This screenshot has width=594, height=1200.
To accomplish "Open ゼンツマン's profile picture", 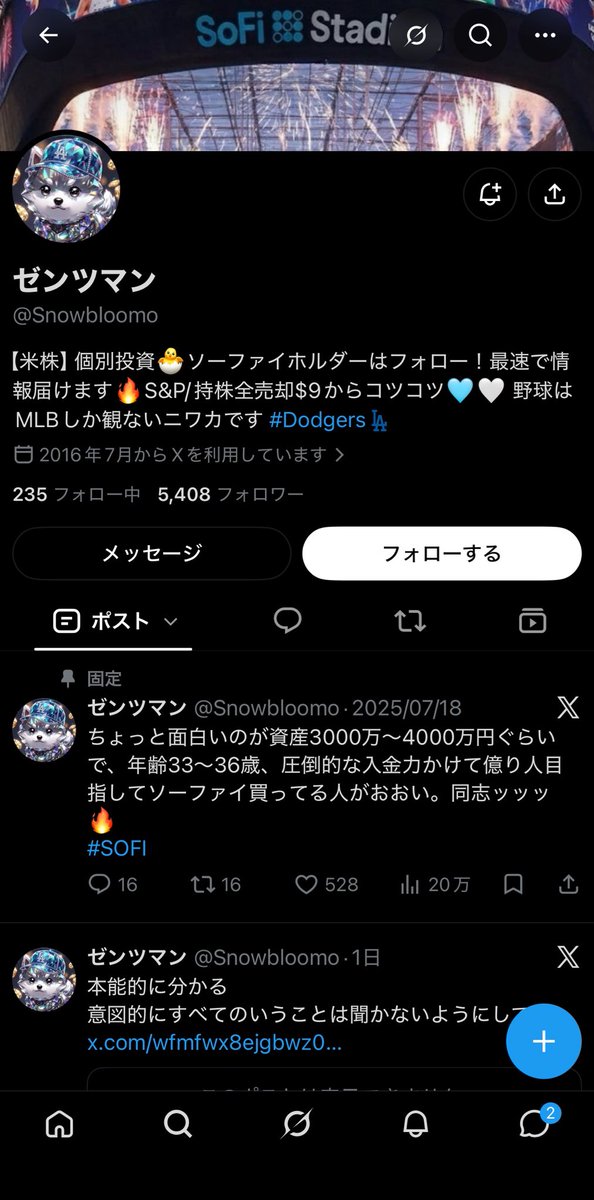I will pos(66,187).
